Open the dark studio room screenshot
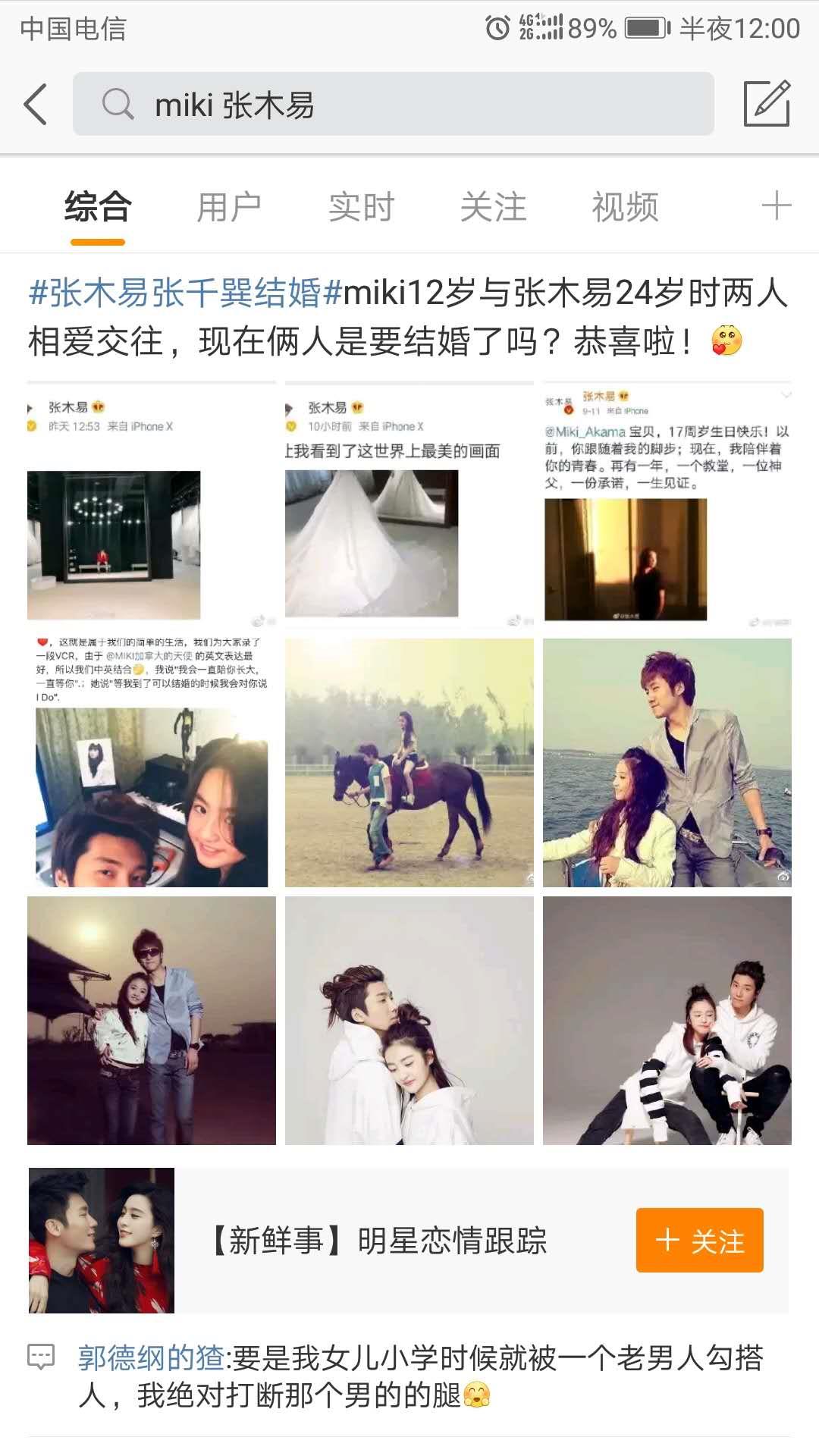 click(151, 504)
